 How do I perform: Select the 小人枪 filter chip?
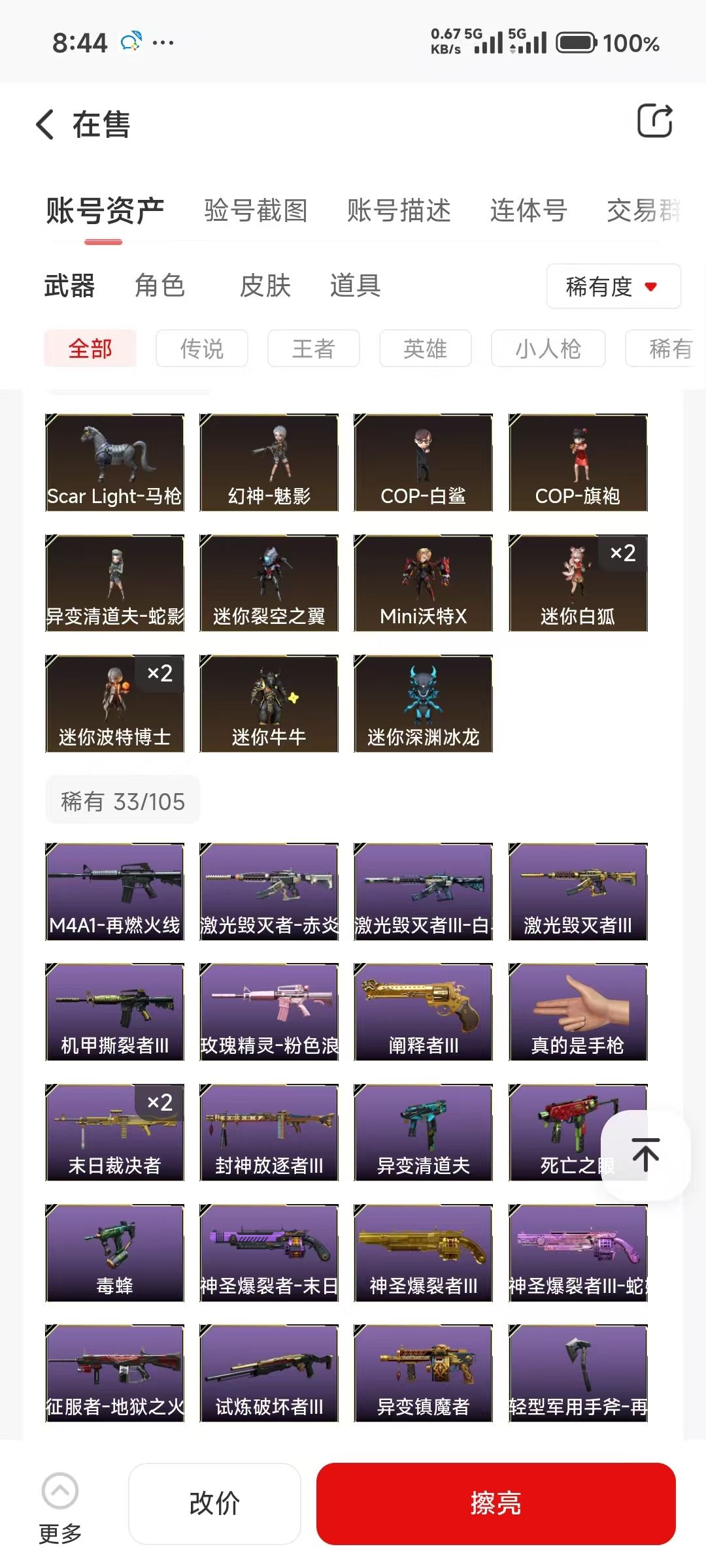[x=548, y=348]
